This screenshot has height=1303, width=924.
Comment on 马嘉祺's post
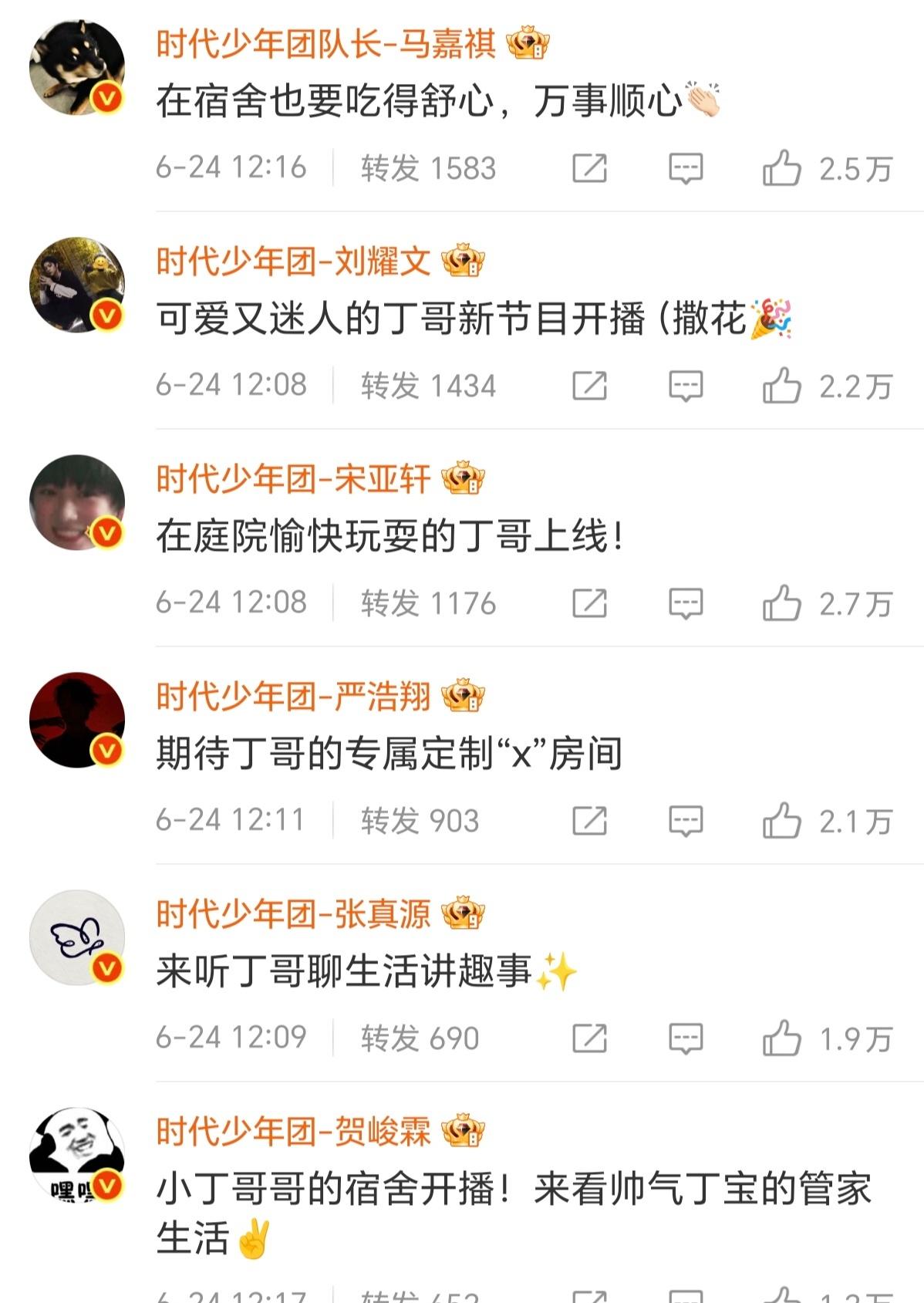pos(685,168)
